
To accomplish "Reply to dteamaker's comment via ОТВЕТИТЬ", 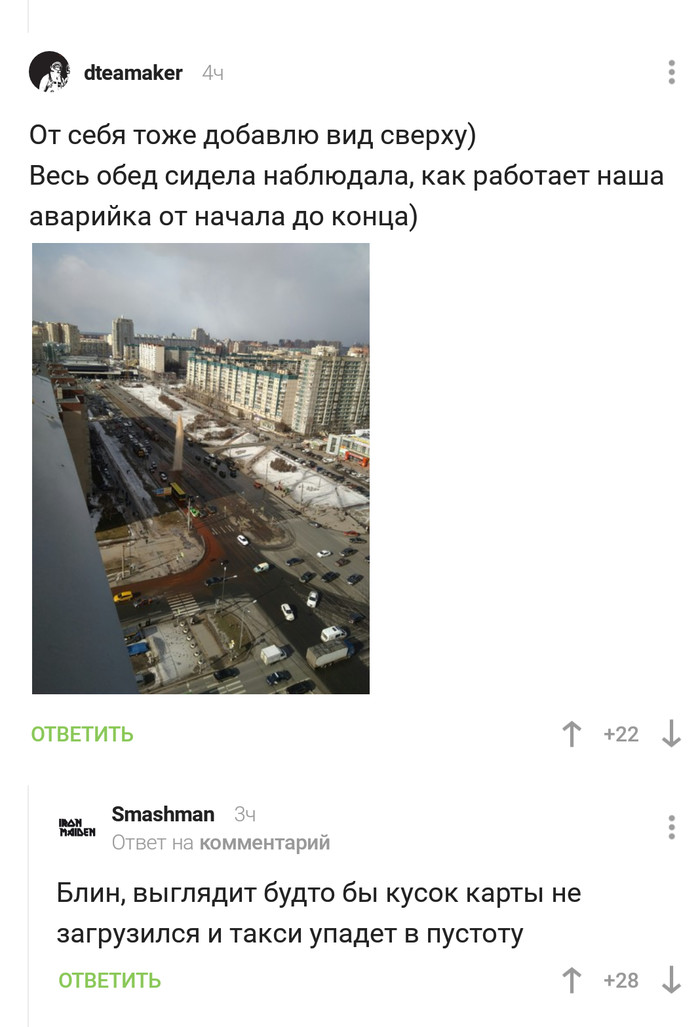I will tap(82, 734).
